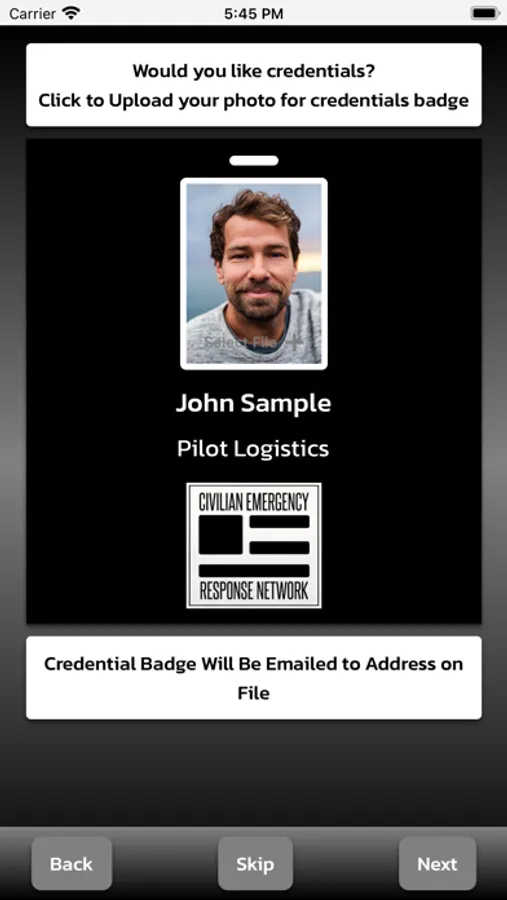Skip the credentials step
The width and height of the screenshot is (507, 900).
tap(255, 863)
